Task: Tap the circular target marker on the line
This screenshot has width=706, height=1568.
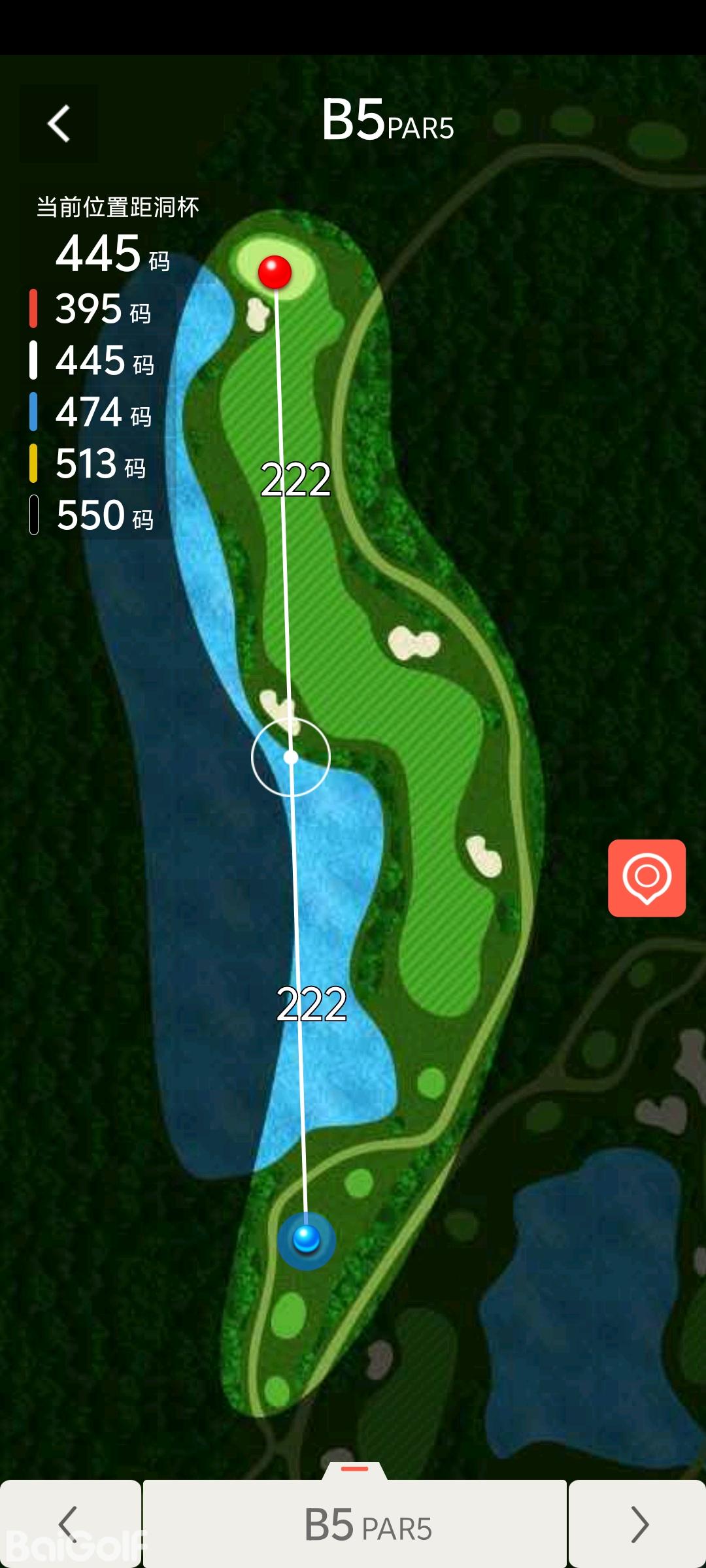Action: pos(291,757)
